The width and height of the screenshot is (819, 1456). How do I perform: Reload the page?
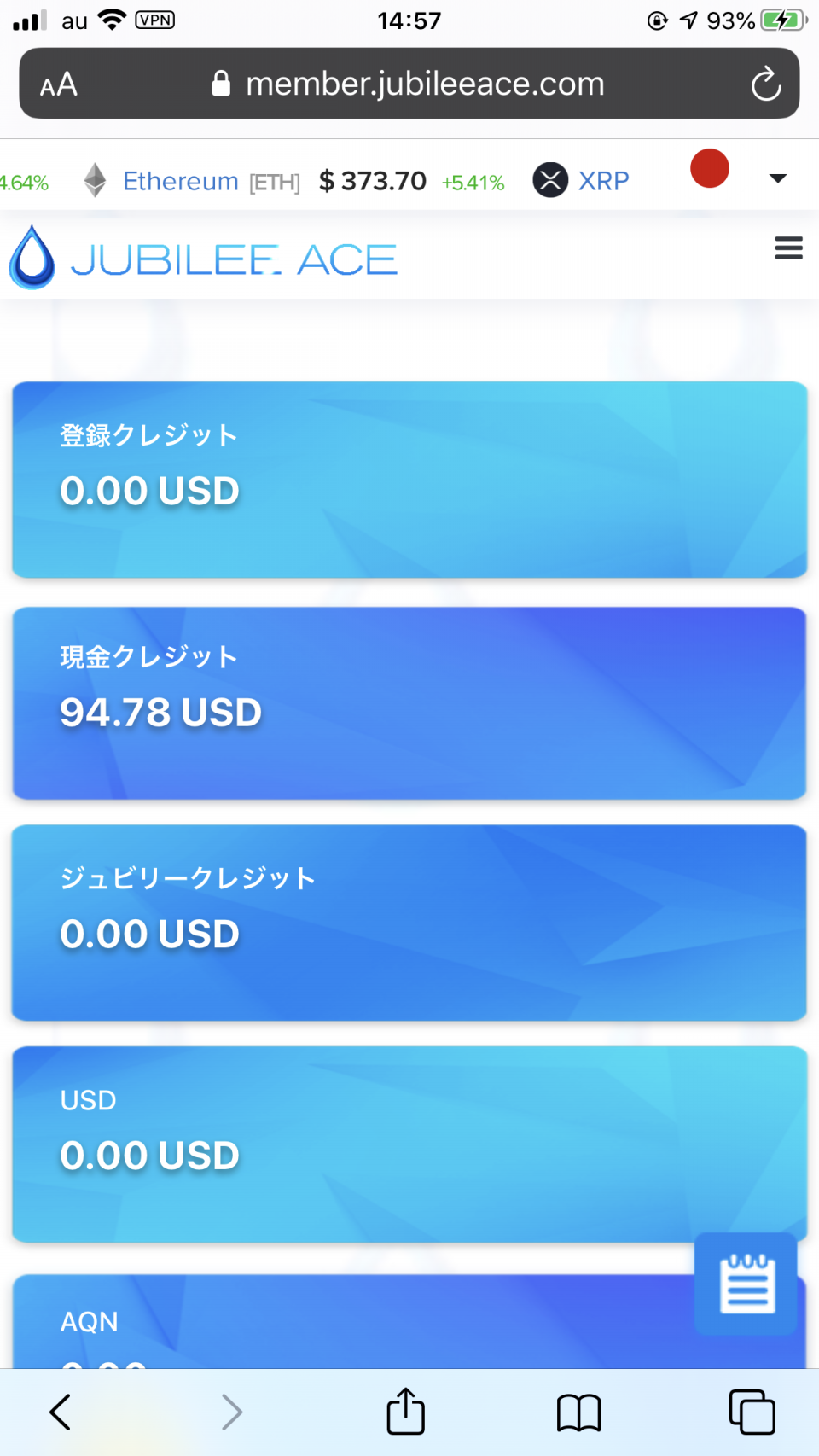765,84
